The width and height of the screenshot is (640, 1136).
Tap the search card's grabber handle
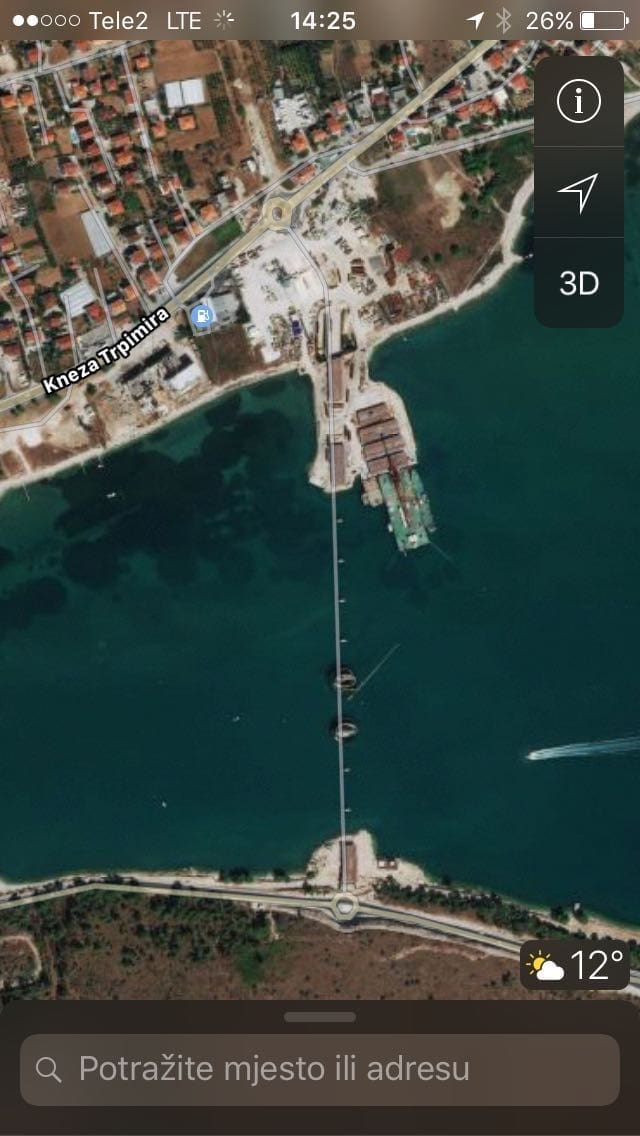[320, 1017]
